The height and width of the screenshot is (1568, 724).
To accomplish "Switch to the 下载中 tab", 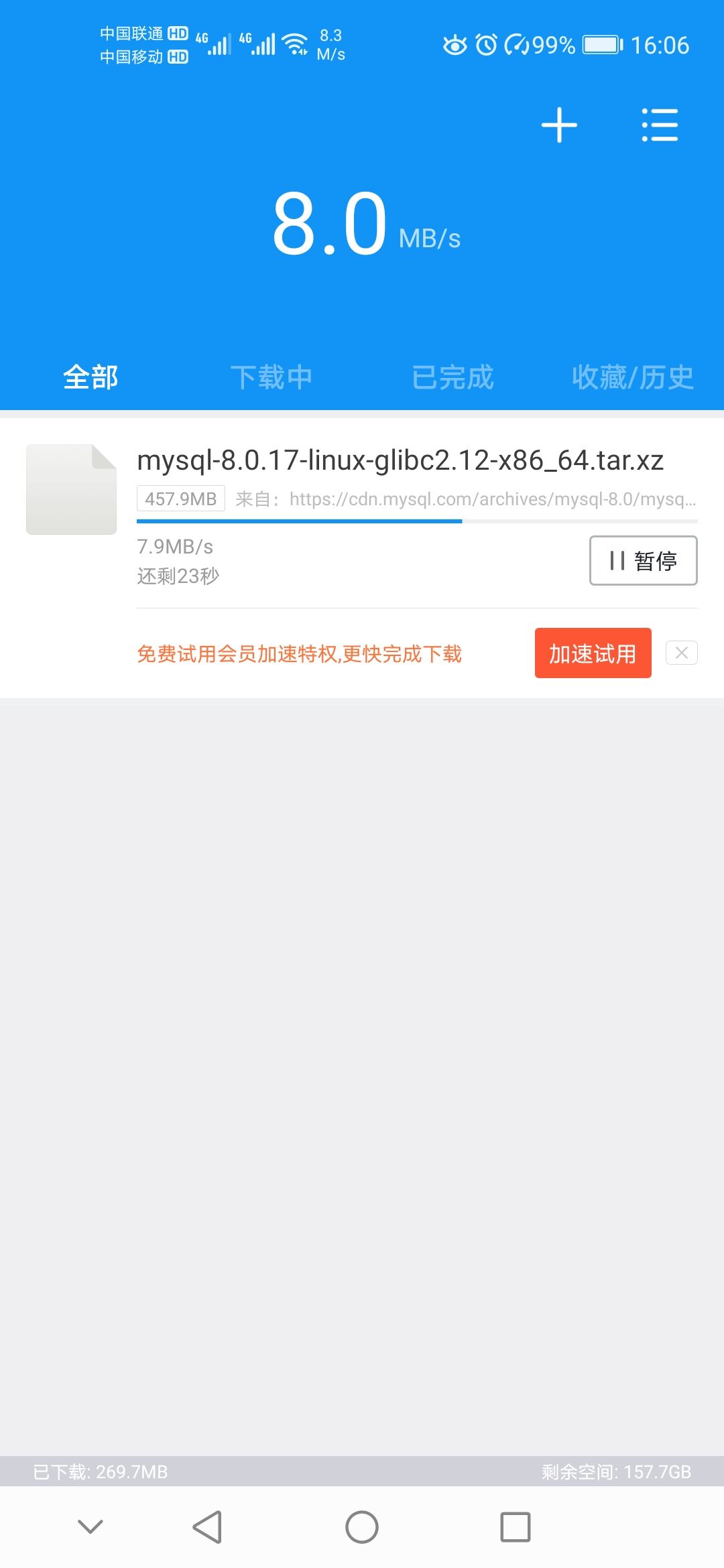I will (271, 377).
